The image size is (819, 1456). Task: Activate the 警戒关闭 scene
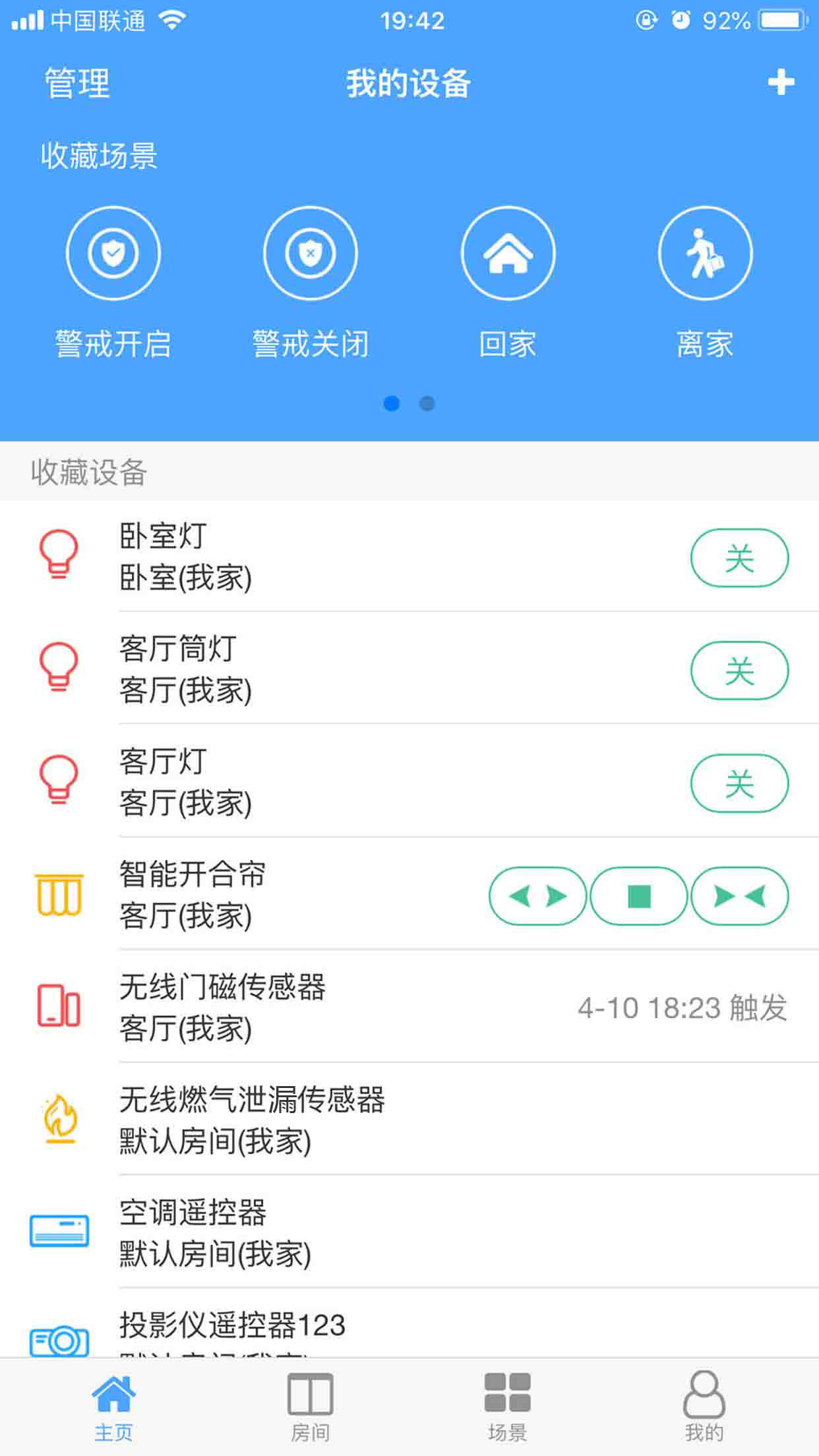click(x=310, y=253)
